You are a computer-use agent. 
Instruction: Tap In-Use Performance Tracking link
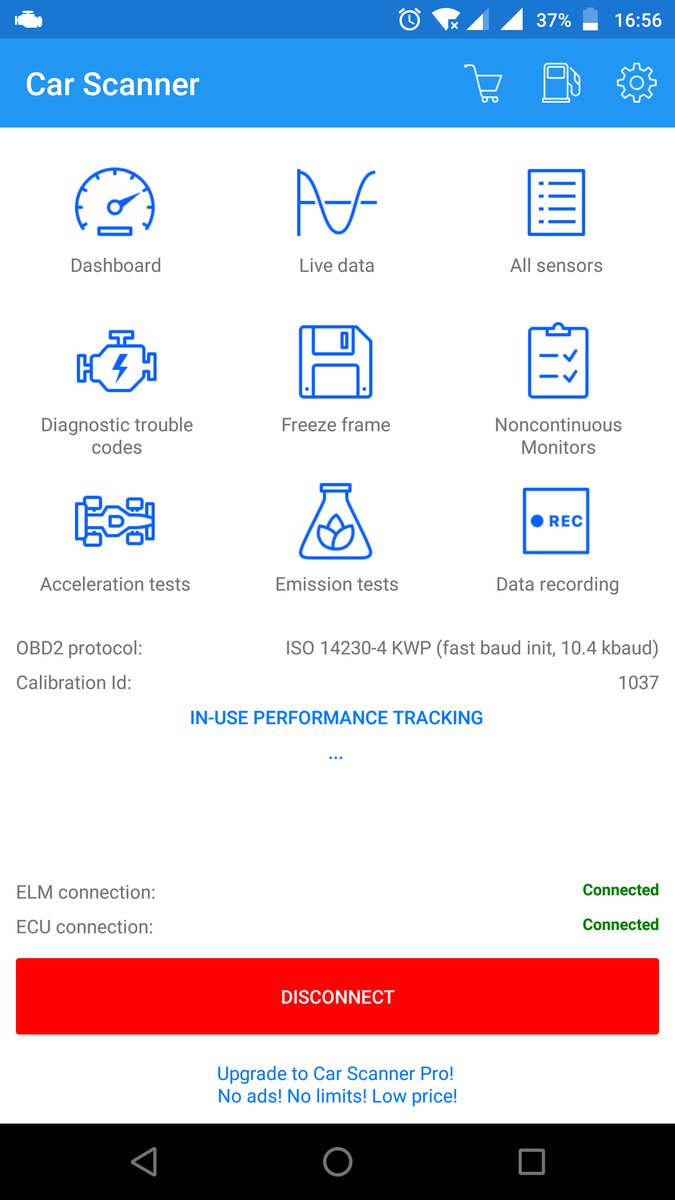pyautogui.click(x=336, y=718)
